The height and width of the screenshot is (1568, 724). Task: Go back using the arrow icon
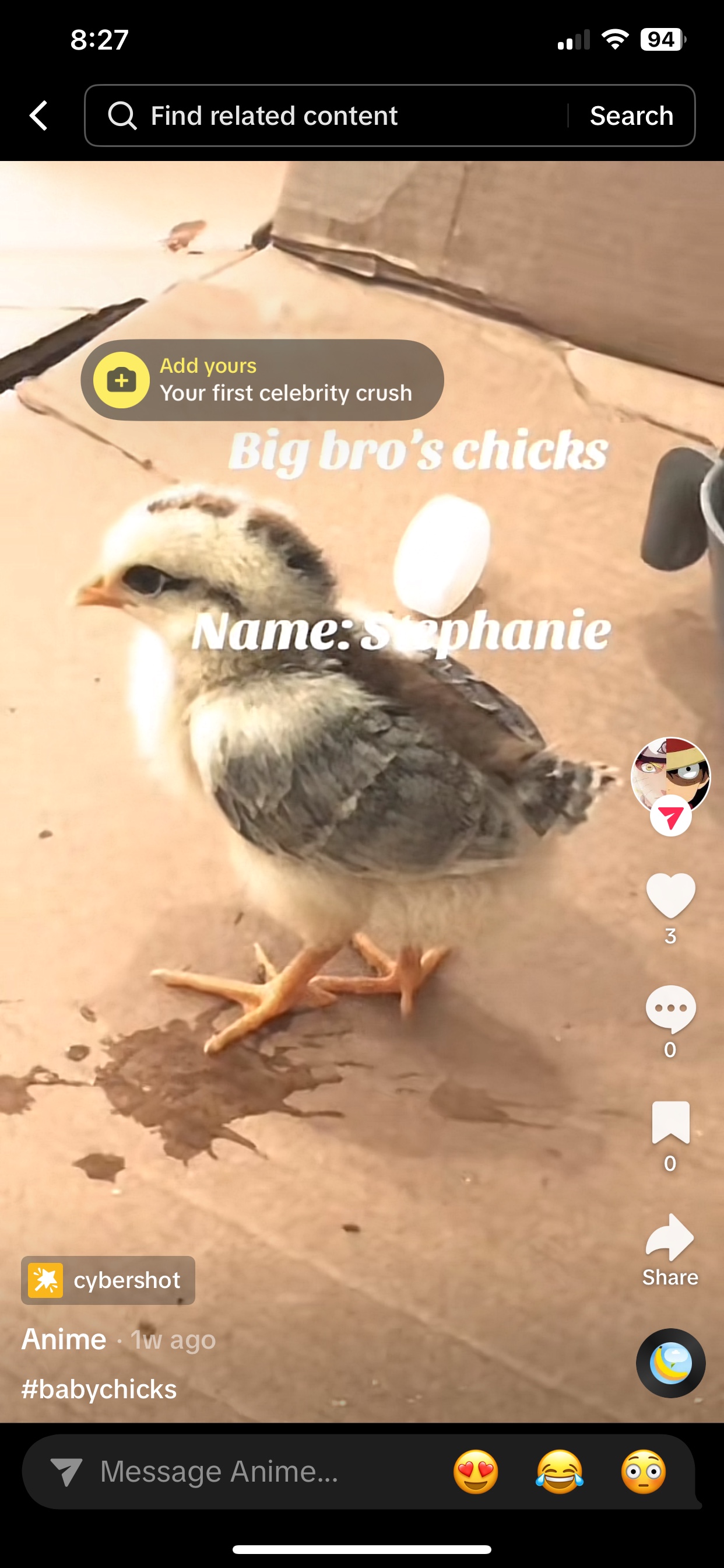point(39,116)
